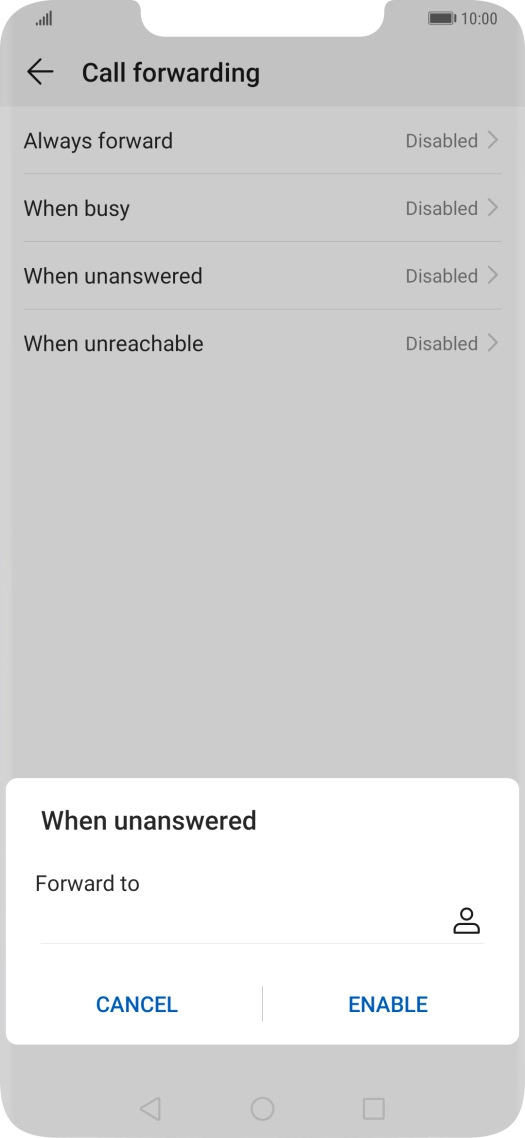Cancel the When unanswered dialog
This screenshot has height=1138, width=525.
(x=137, y=1004)
